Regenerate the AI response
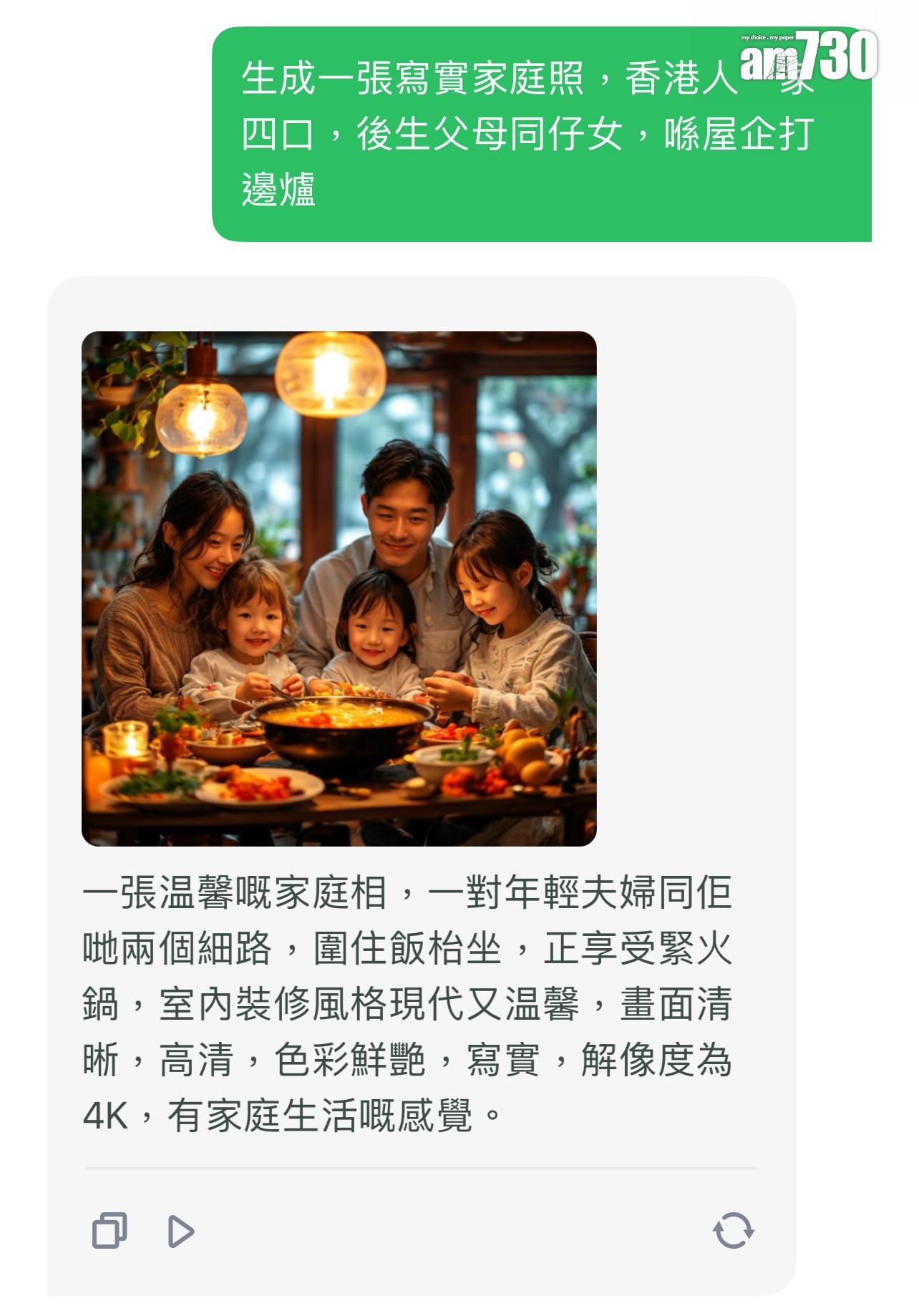The height and width of the screenshot is (1316, 919). tap(733, 1230)
